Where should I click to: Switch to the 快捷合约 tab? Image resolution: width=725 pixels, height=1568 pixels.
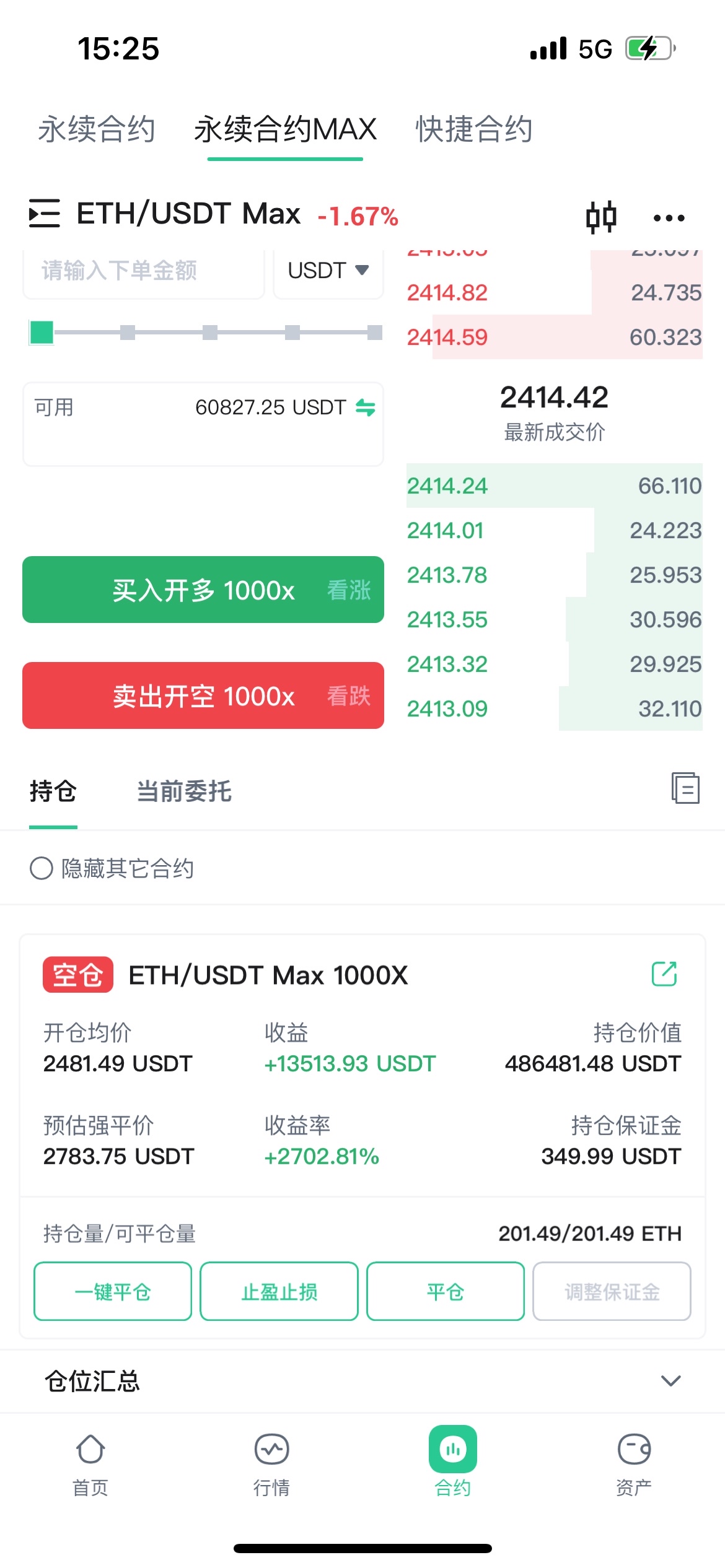pos(474,129)
